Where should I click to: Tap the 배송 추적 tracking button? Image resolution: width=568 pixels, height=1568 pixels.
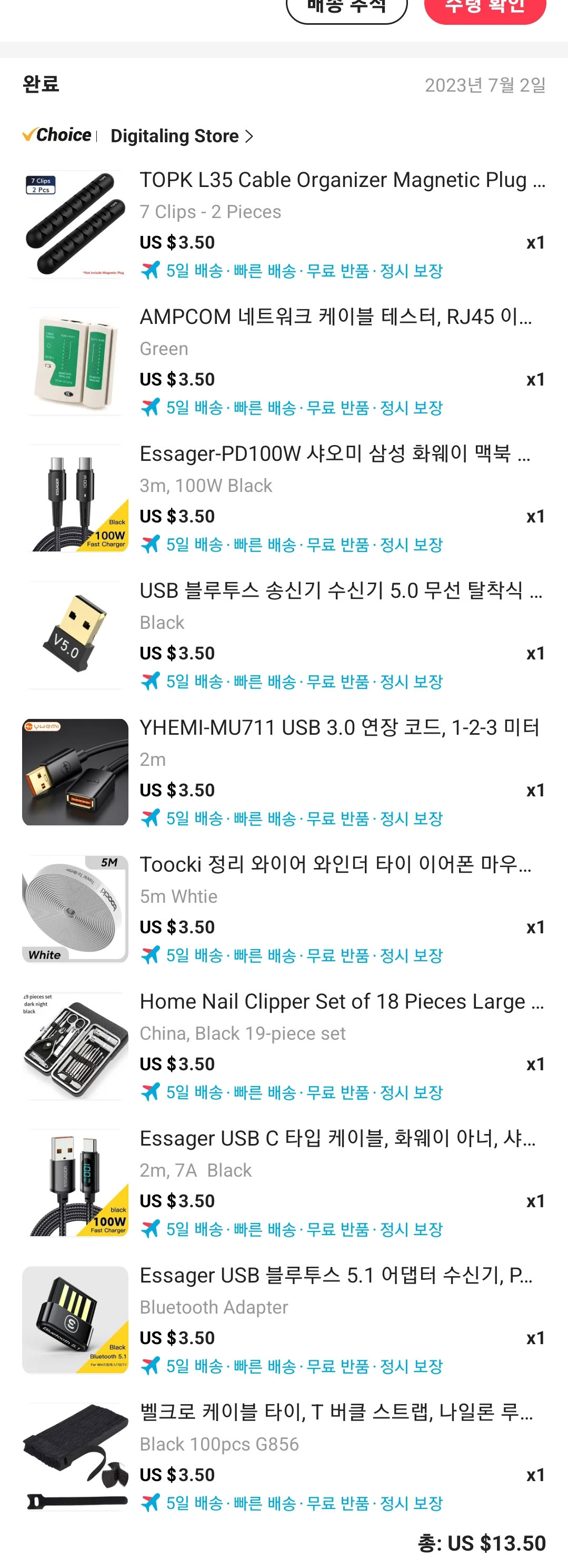click(346, 7)
